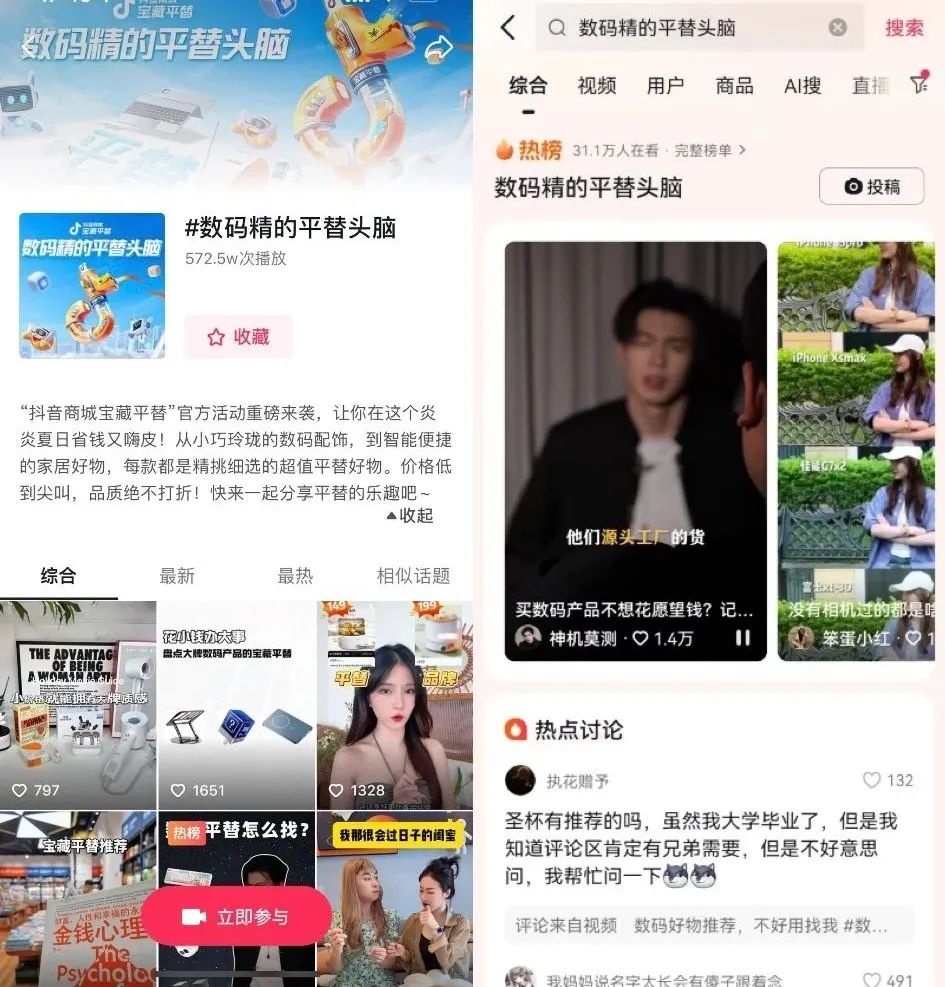This screenshot has height=987, width=945.
Task: Tap the 搜索 button
Action: click(904, 28)
